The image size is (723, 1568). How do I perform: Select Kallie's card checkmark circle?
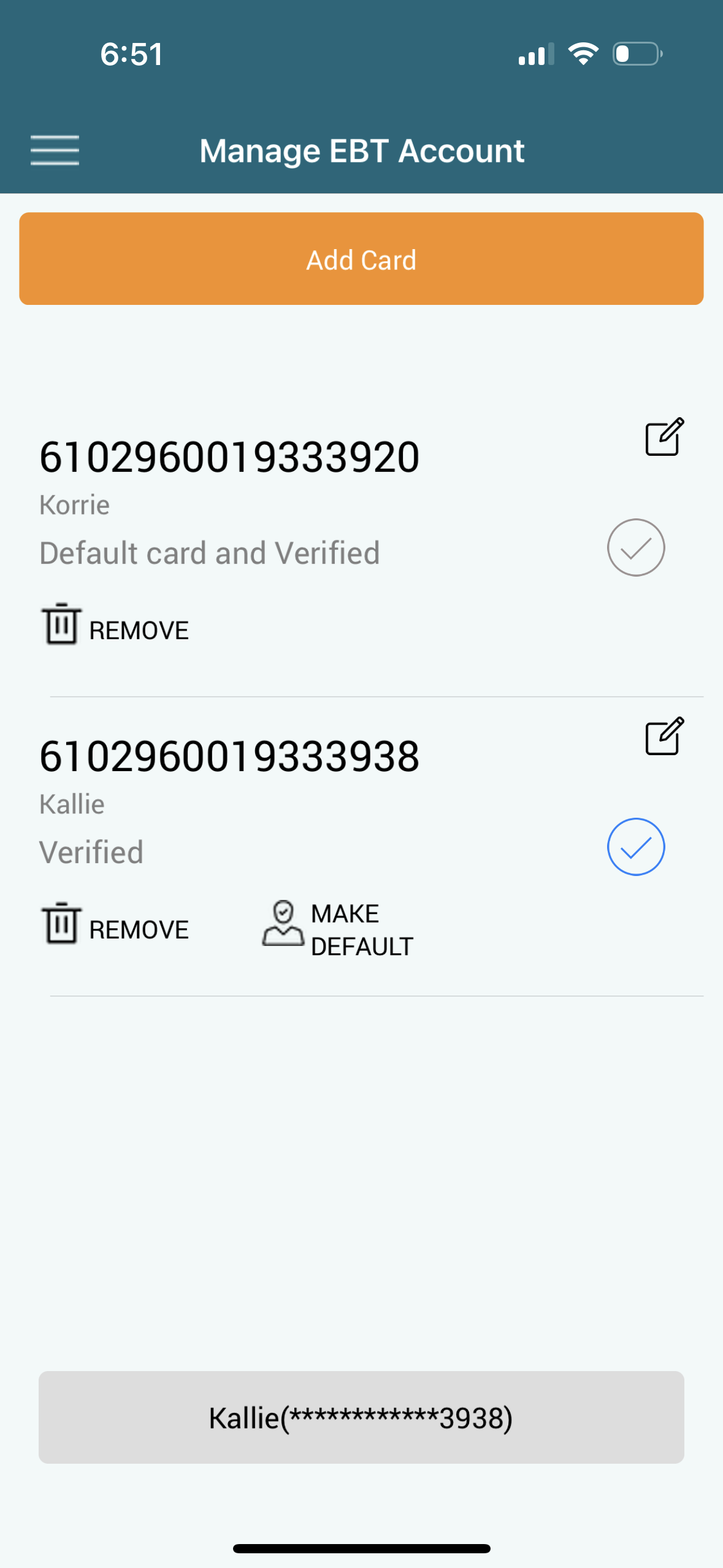click(636, 847)
